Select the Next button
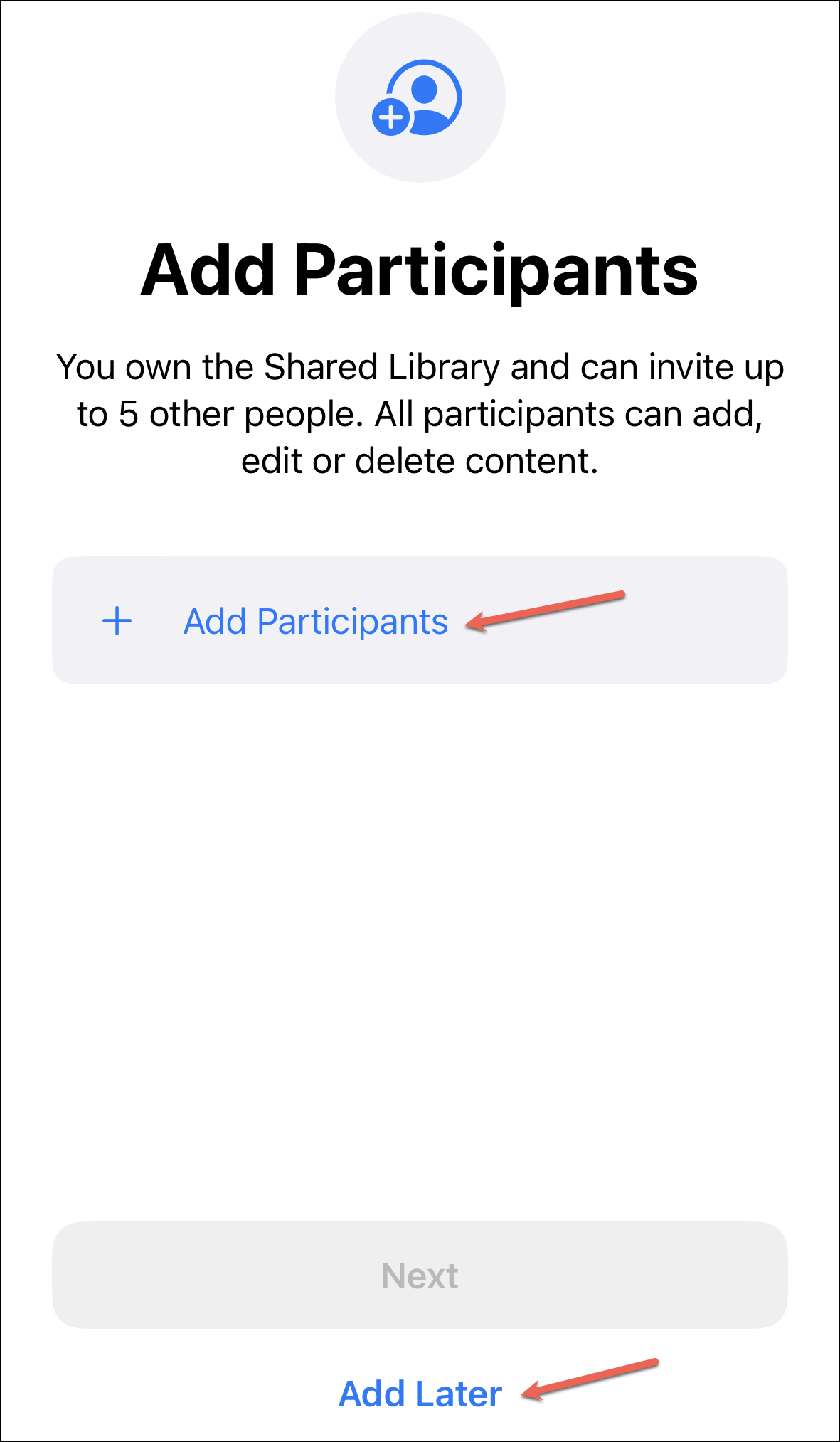Screen dimensions: 840x1442 420,1276
